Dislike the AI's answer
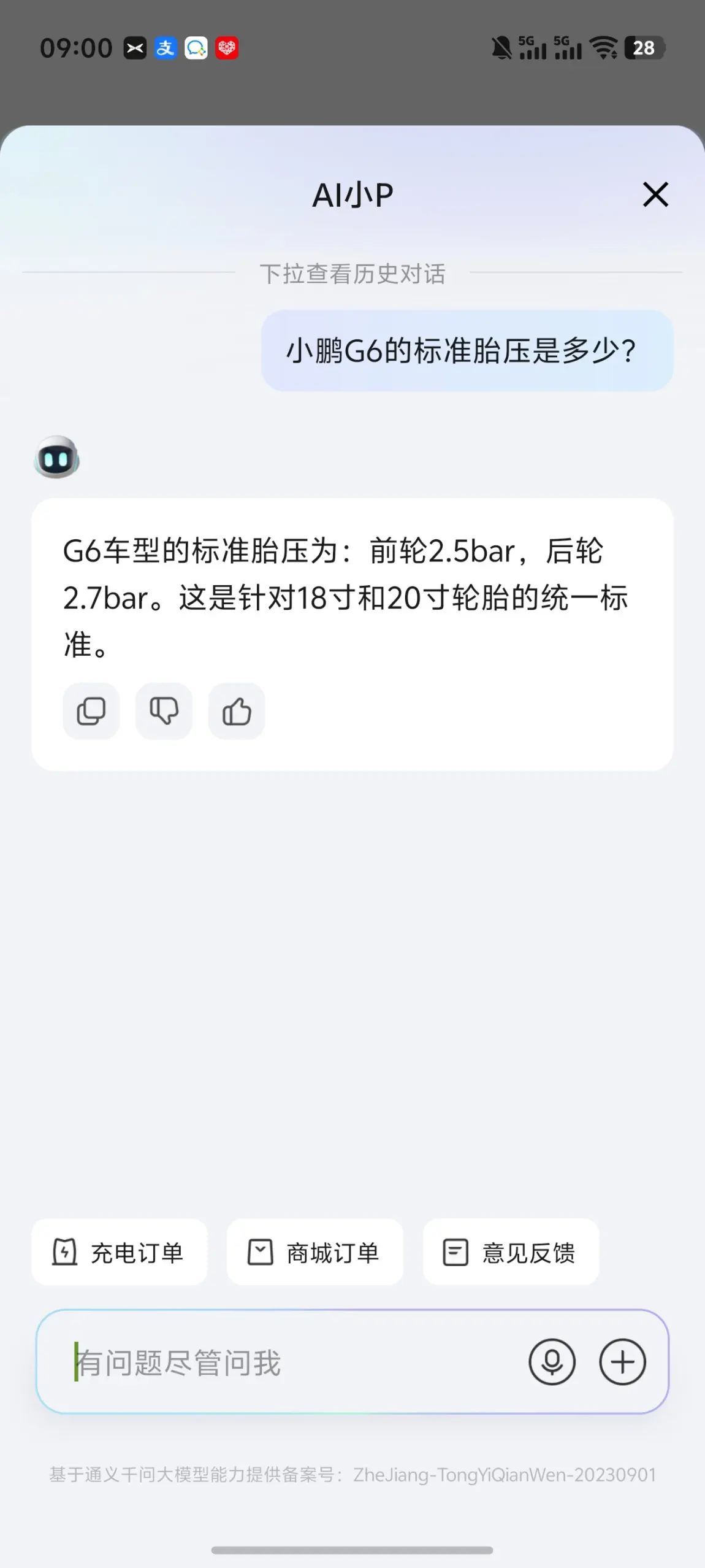 (x=164, y=711)
